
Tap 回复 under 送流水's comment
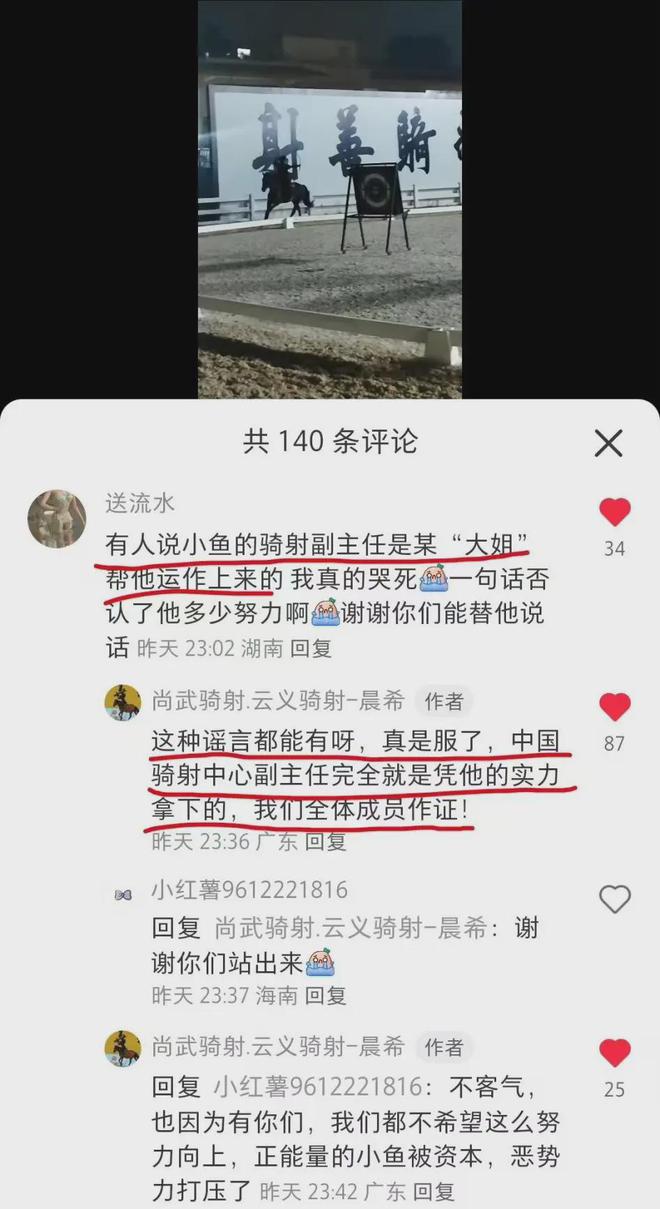click(x=311, y=648)
